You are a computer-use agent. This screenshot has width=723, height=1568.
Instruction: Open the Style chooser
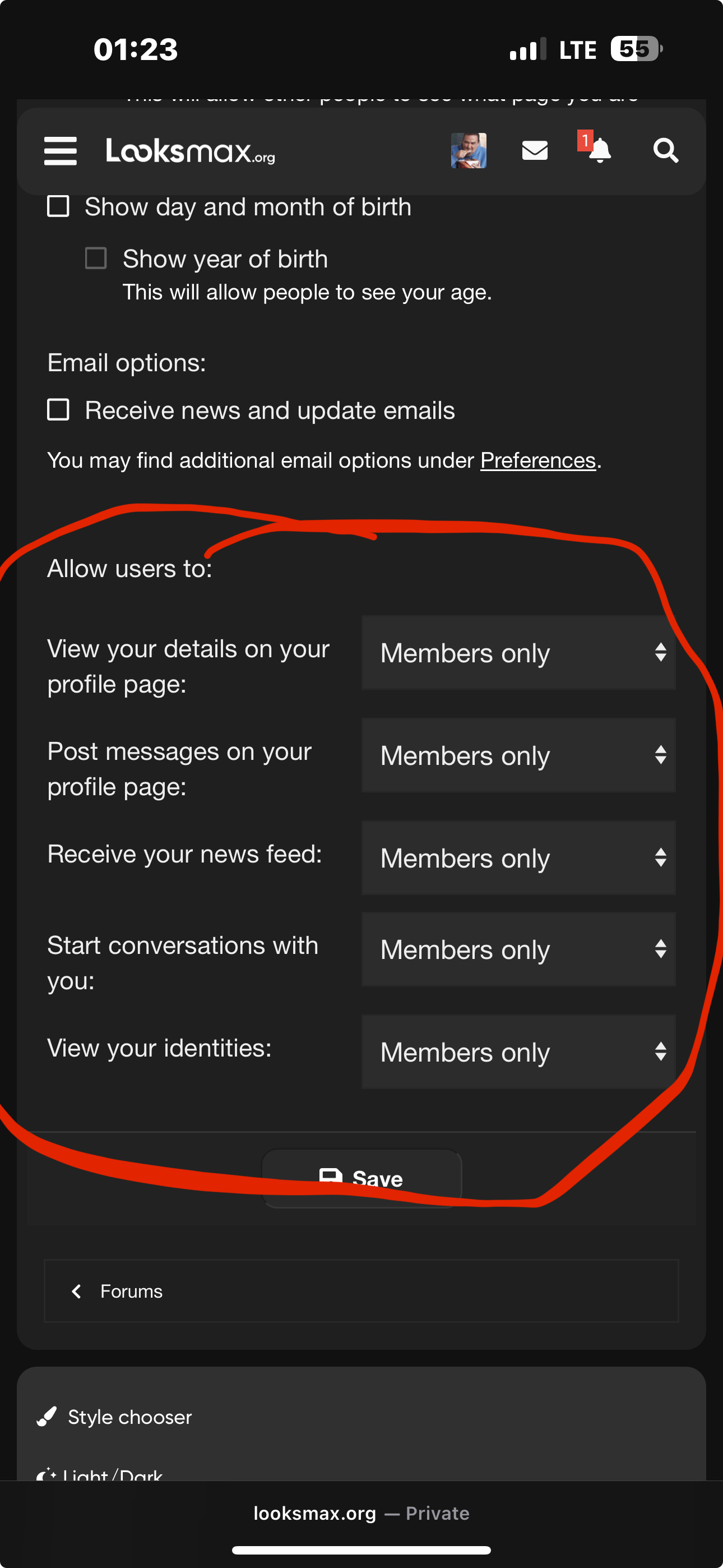point(129,1417)
